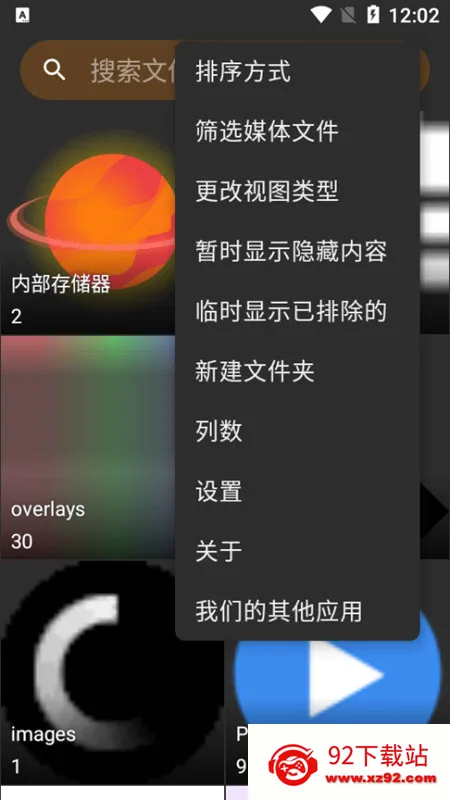Tap 我们的其他应用

click(297, 611)
